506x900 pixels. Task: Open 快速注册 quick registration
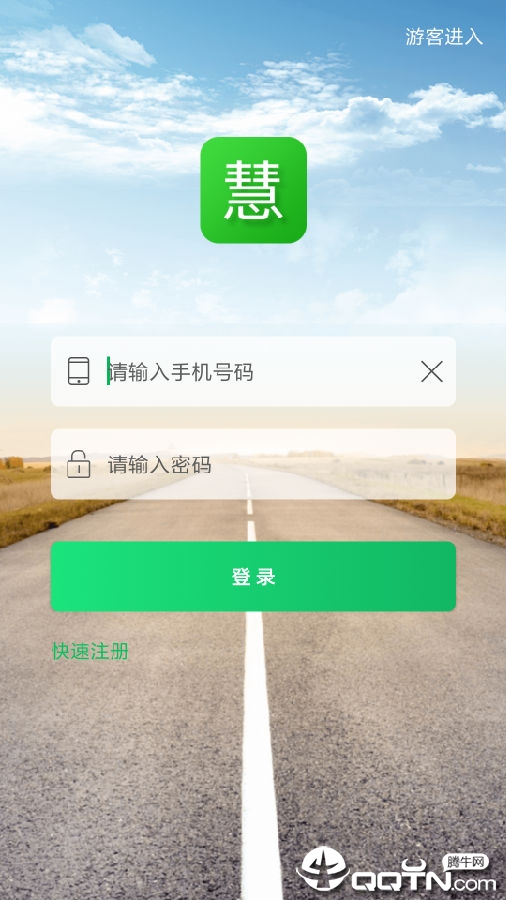(x=91, y=651)
